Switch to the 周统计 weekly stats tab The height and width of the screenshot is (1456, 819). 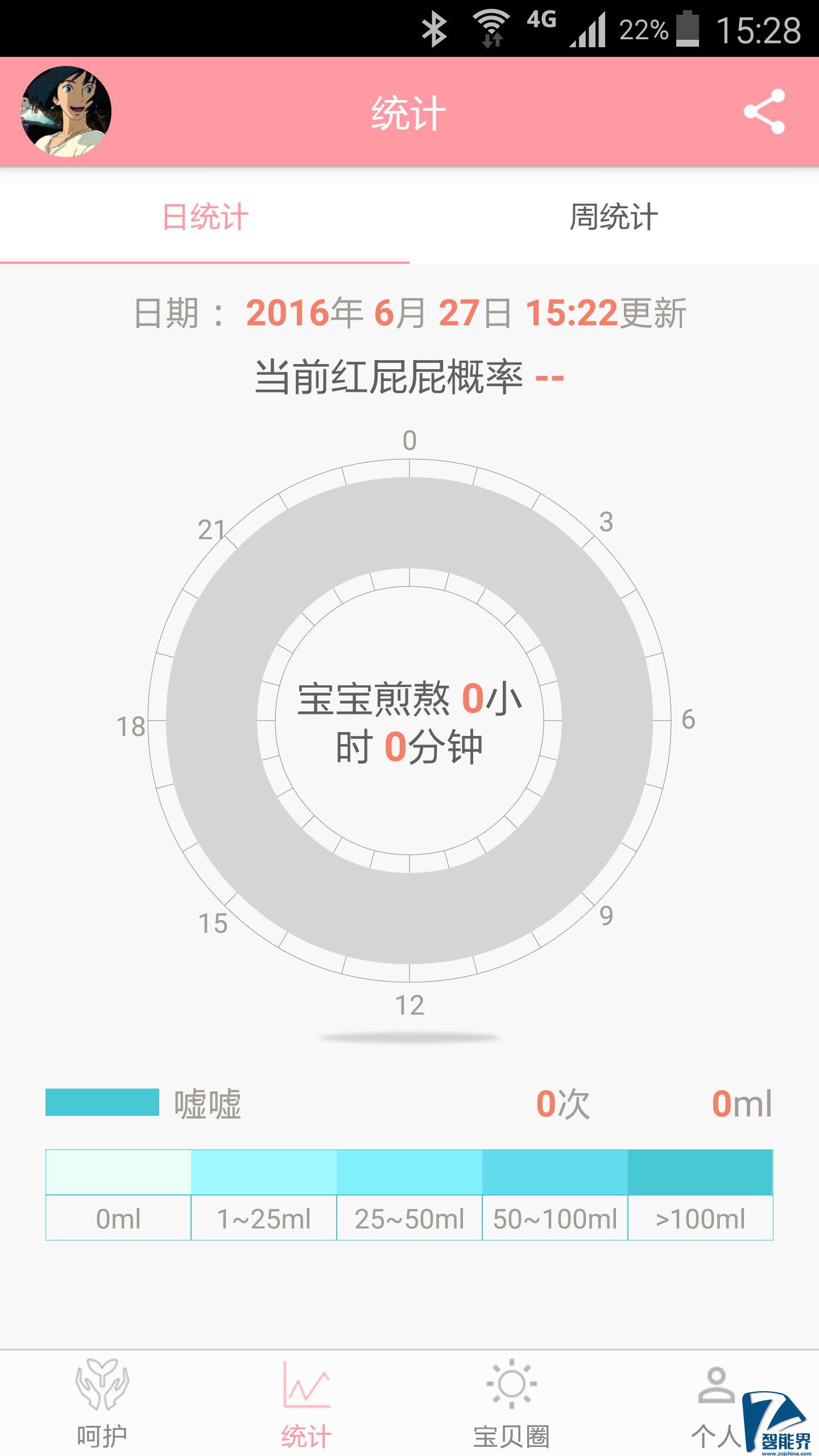tap(614, 217)
